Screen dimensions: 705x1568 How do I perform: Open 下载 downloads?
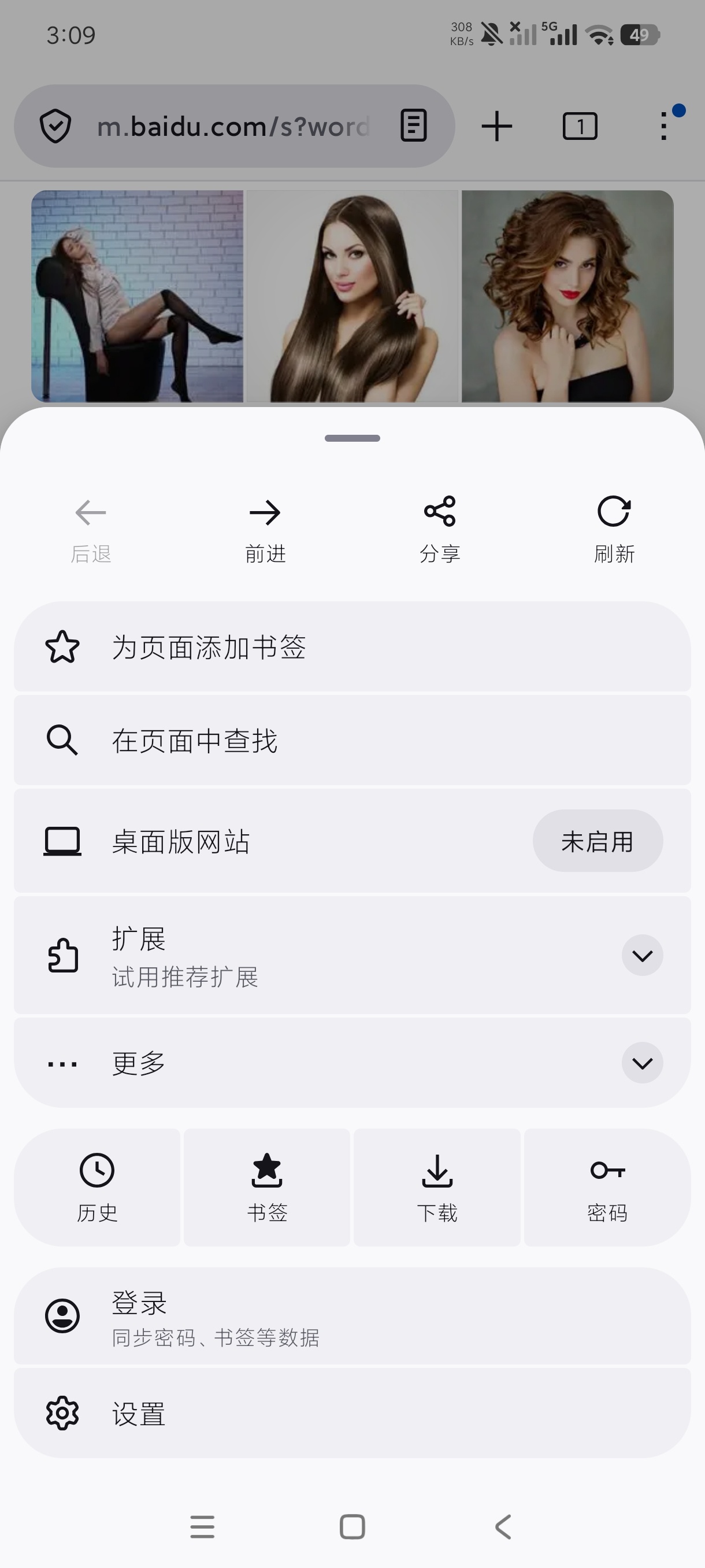coord(437,1187)
